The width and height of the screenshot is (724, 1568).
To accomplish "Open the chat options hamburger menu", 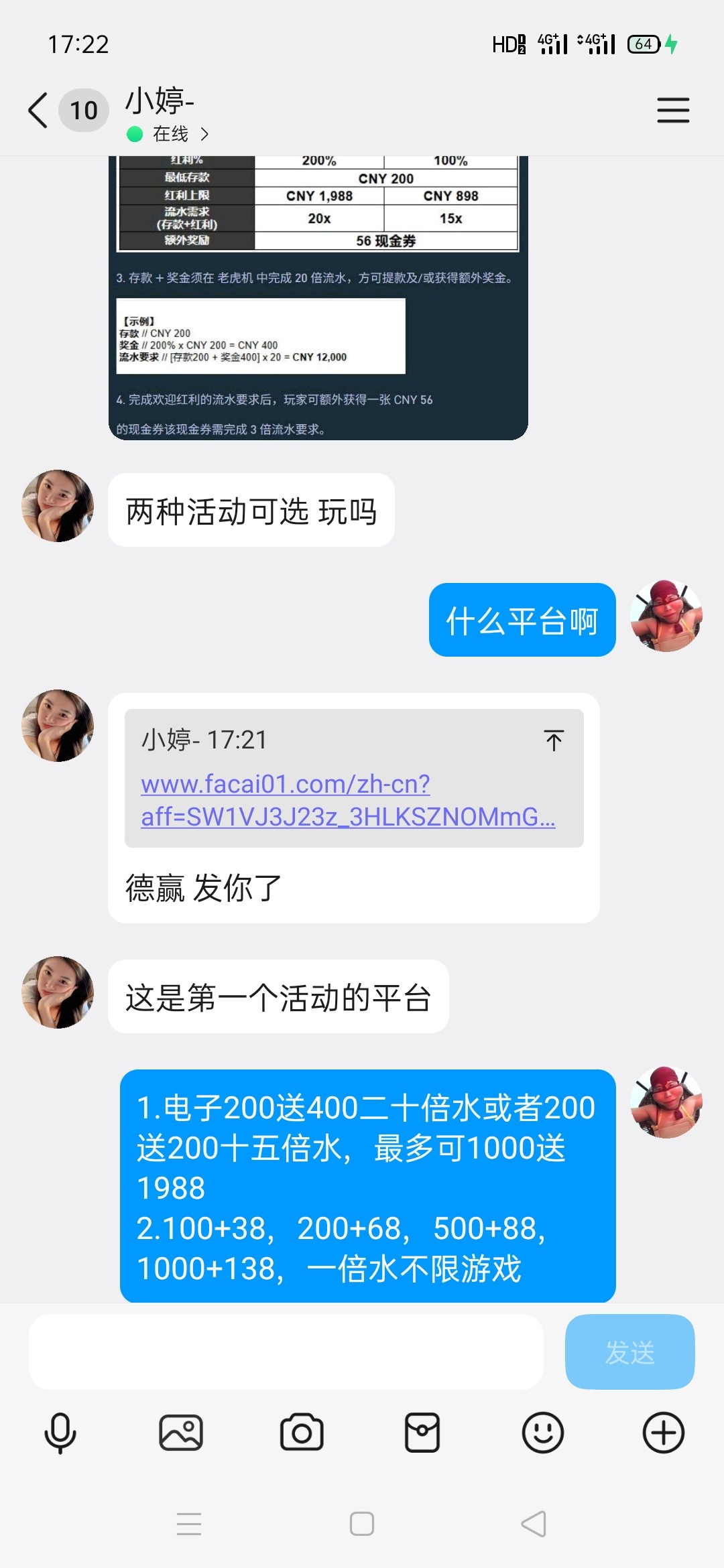I will (x=673, y=109).
